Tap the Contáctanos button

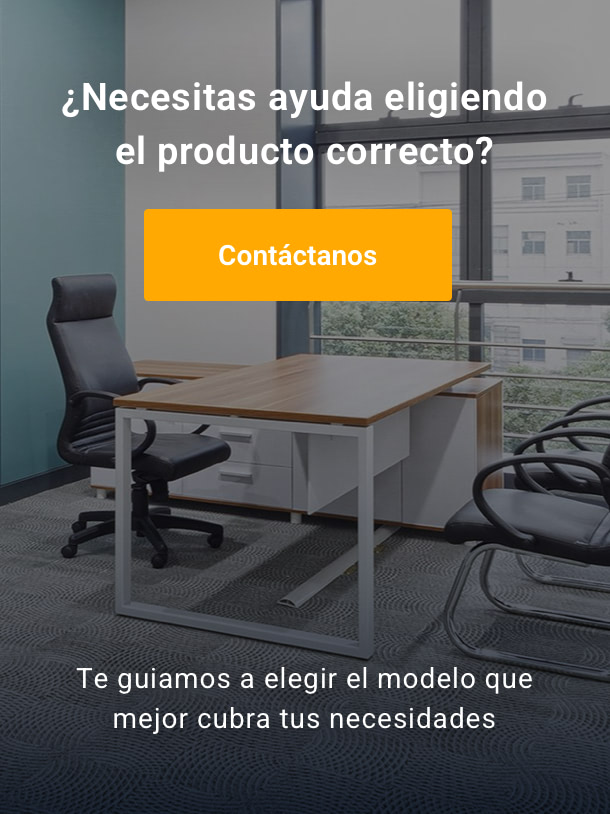[298, 255]
